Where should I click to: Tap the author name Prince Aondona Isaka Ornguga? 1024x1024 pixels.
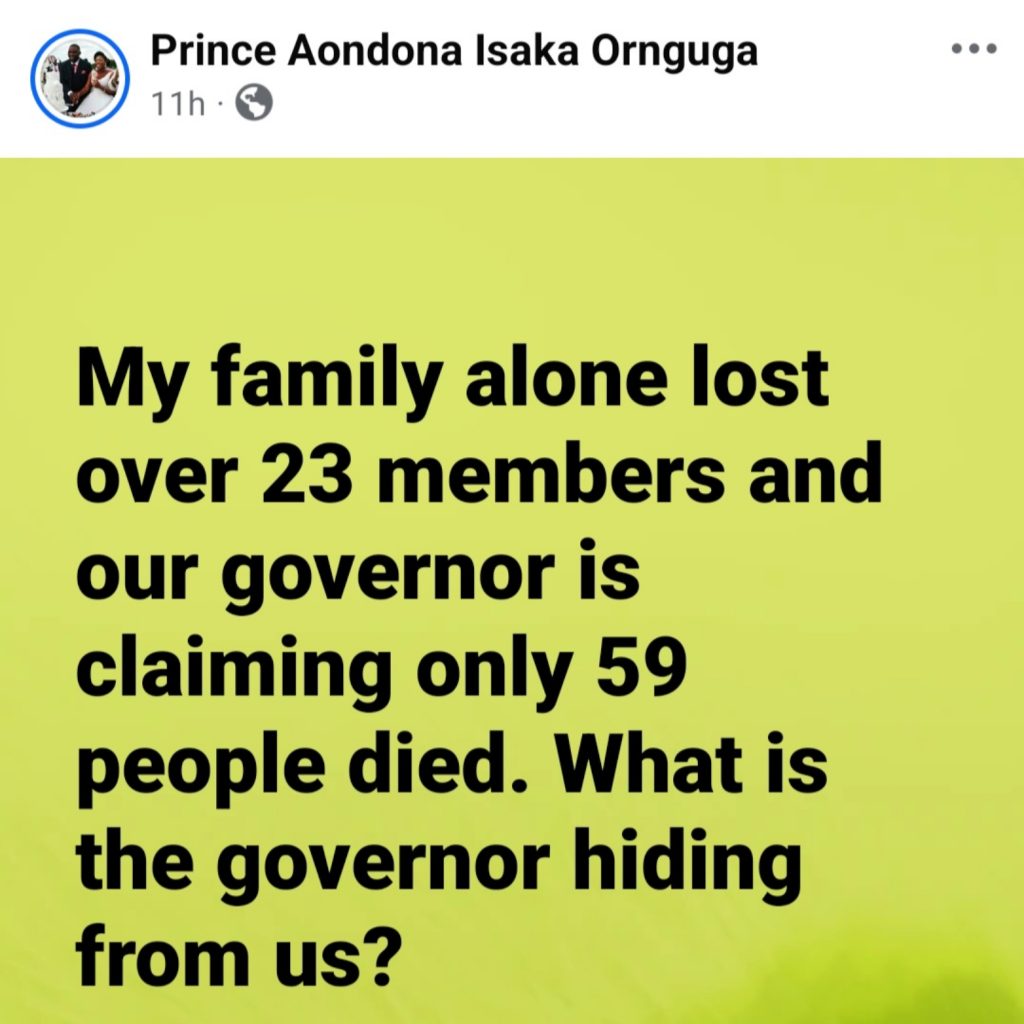coord(453,52)
